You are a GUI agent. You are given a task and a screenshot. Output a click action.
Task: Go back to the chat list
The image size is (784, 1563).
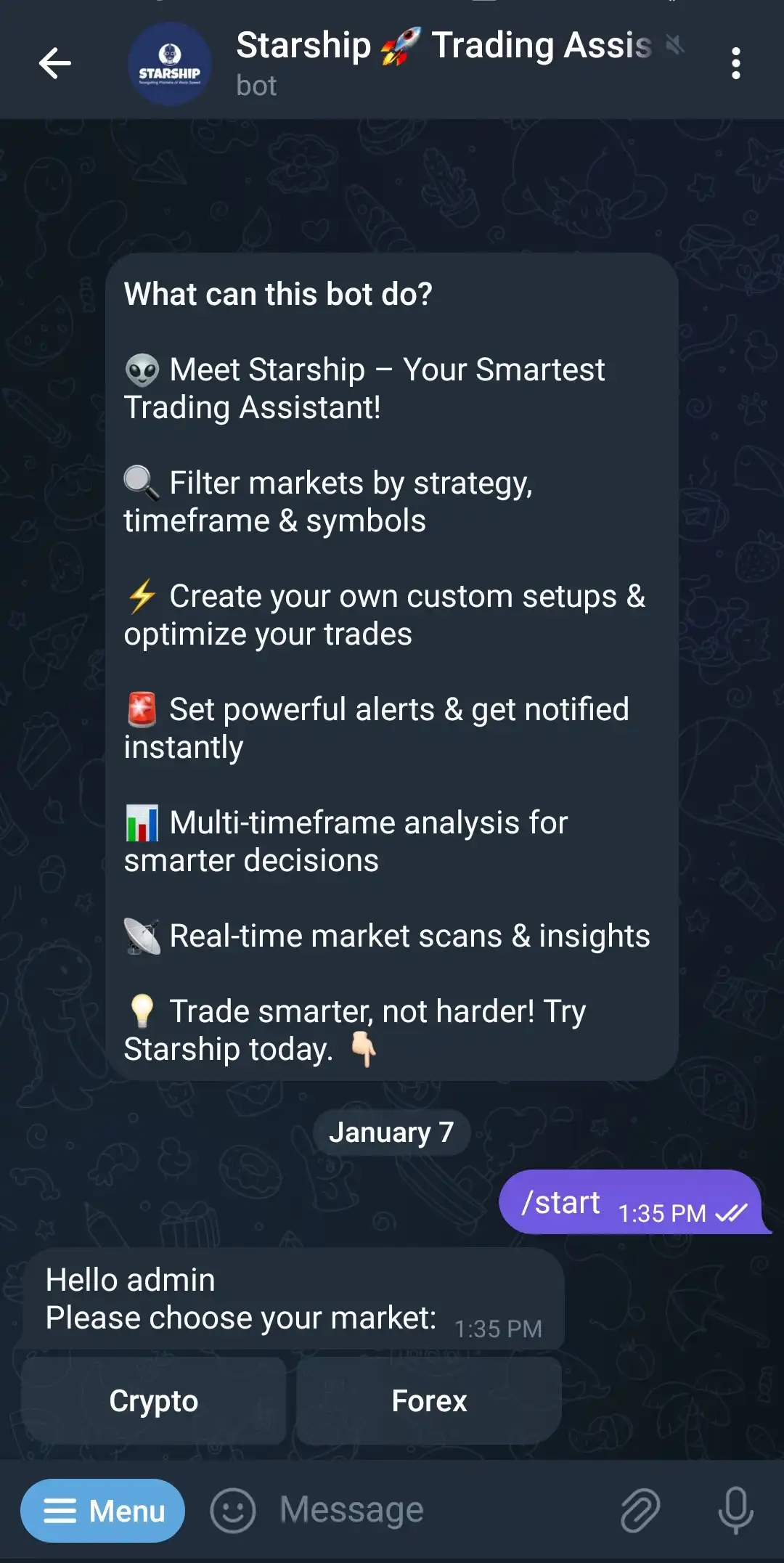(55, 63)
